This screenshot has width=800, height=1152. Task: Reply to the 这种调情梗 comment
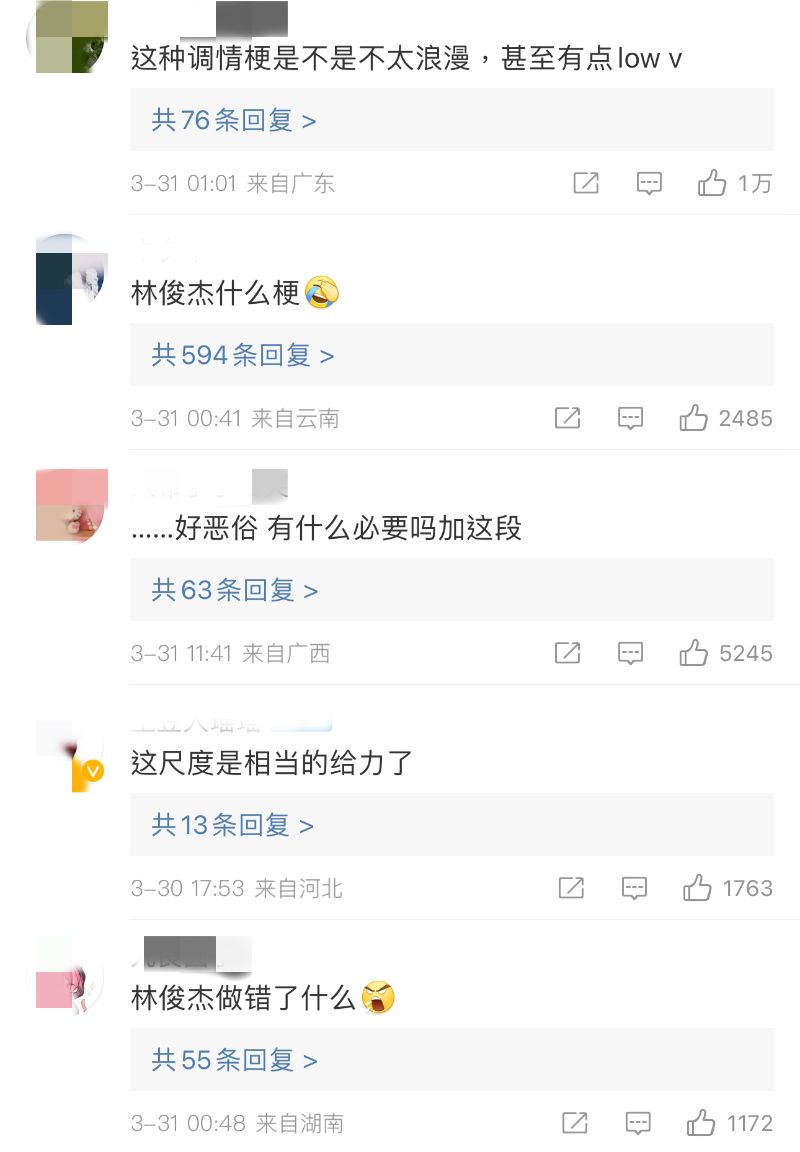coord(650,183)
